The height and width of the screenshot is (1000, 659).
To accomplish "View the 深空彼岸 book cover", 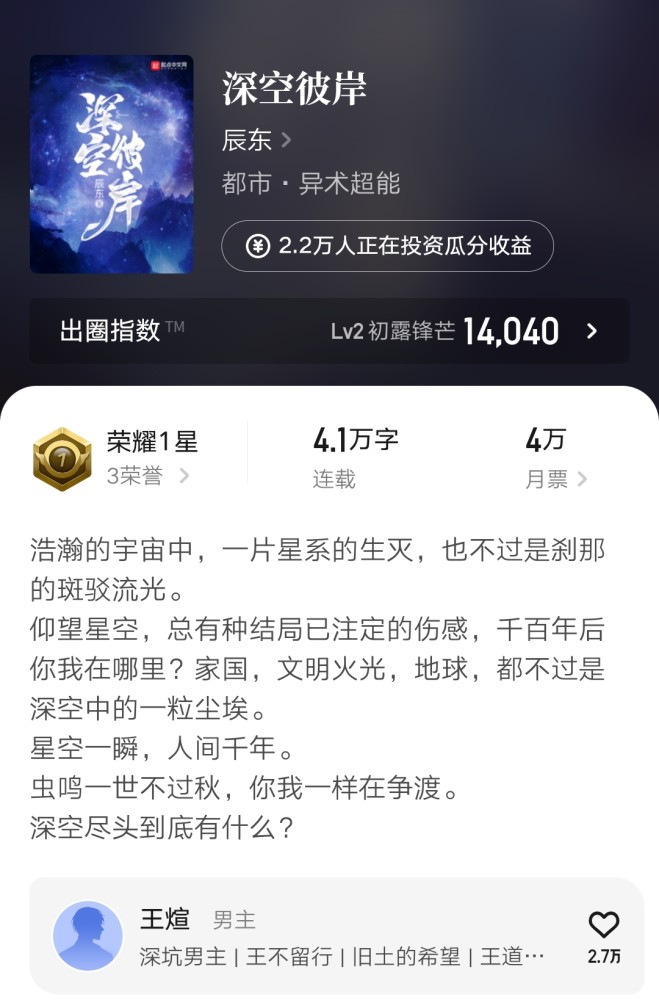I will click(x=111, y=164).
